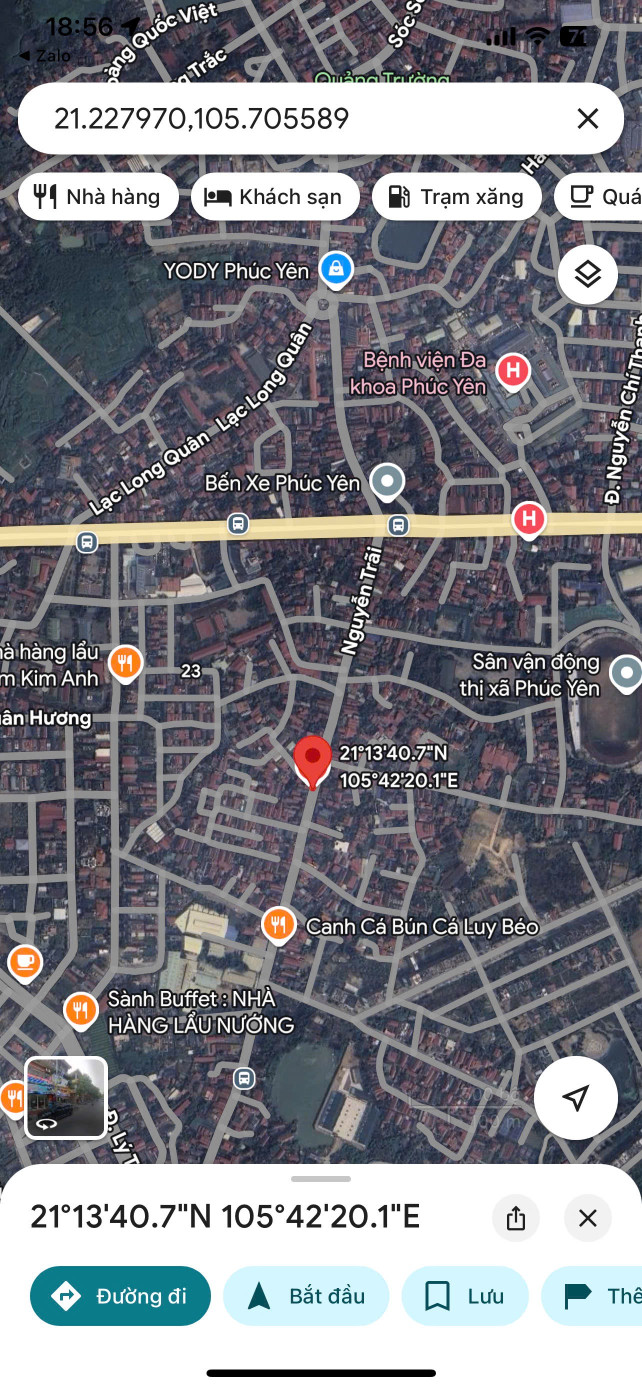
Task: Center map on my location
Action: (575, 1097)
